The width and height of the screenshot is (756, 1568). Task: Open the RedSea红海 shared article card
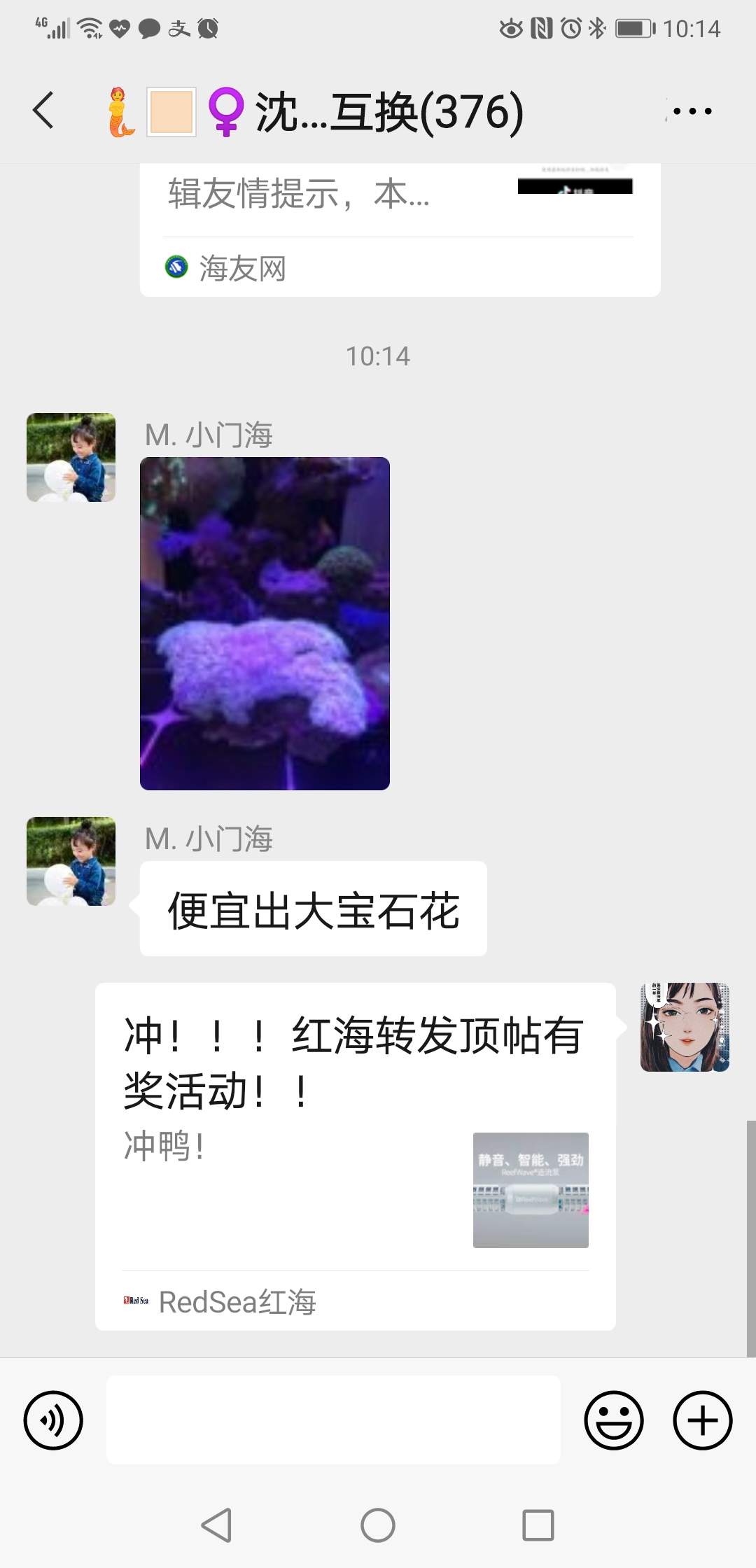click(355, 1156)
